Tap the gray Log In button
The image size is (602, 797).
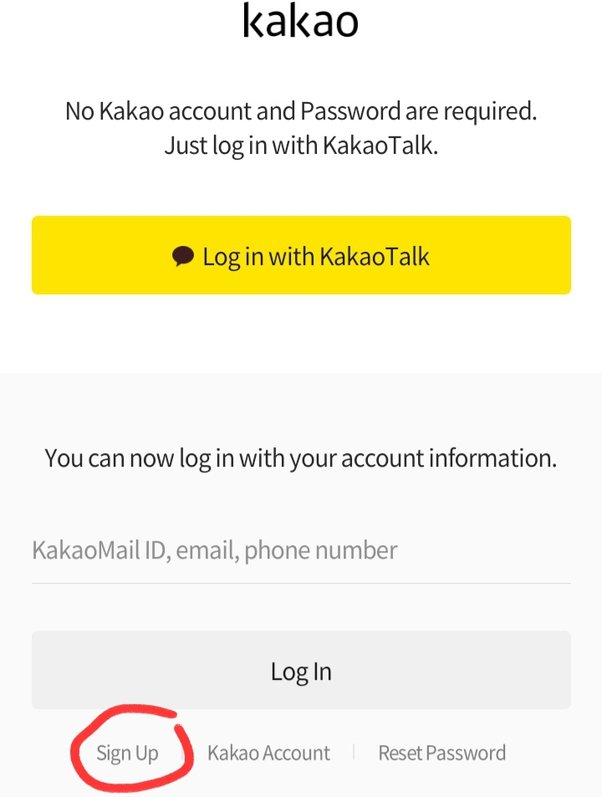coord(301,671)
